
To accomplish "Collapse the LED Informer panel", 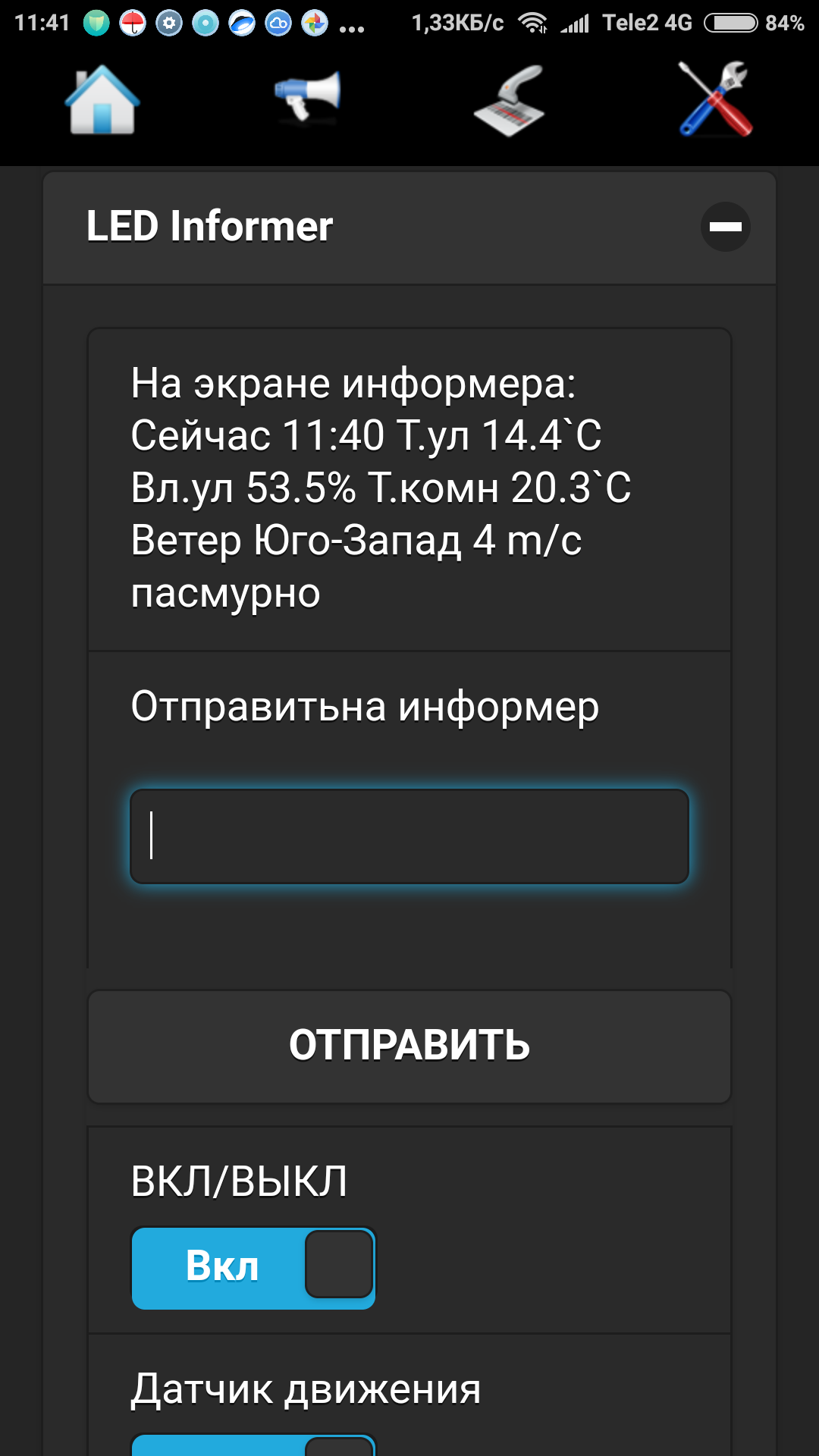I will click(724, 225).
